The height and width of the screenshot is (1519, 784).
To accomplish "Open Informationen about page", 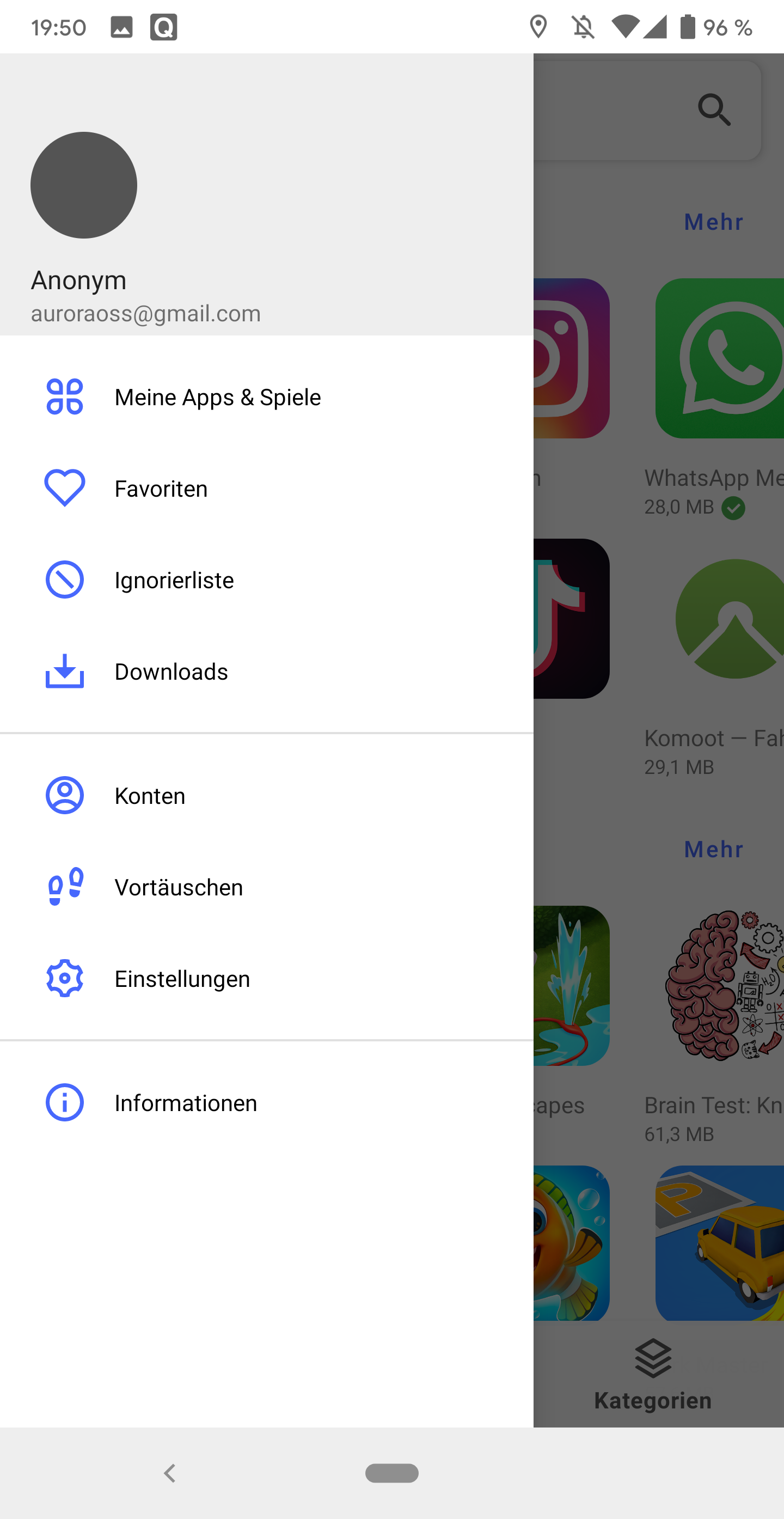I will (x=185, y=1103).
